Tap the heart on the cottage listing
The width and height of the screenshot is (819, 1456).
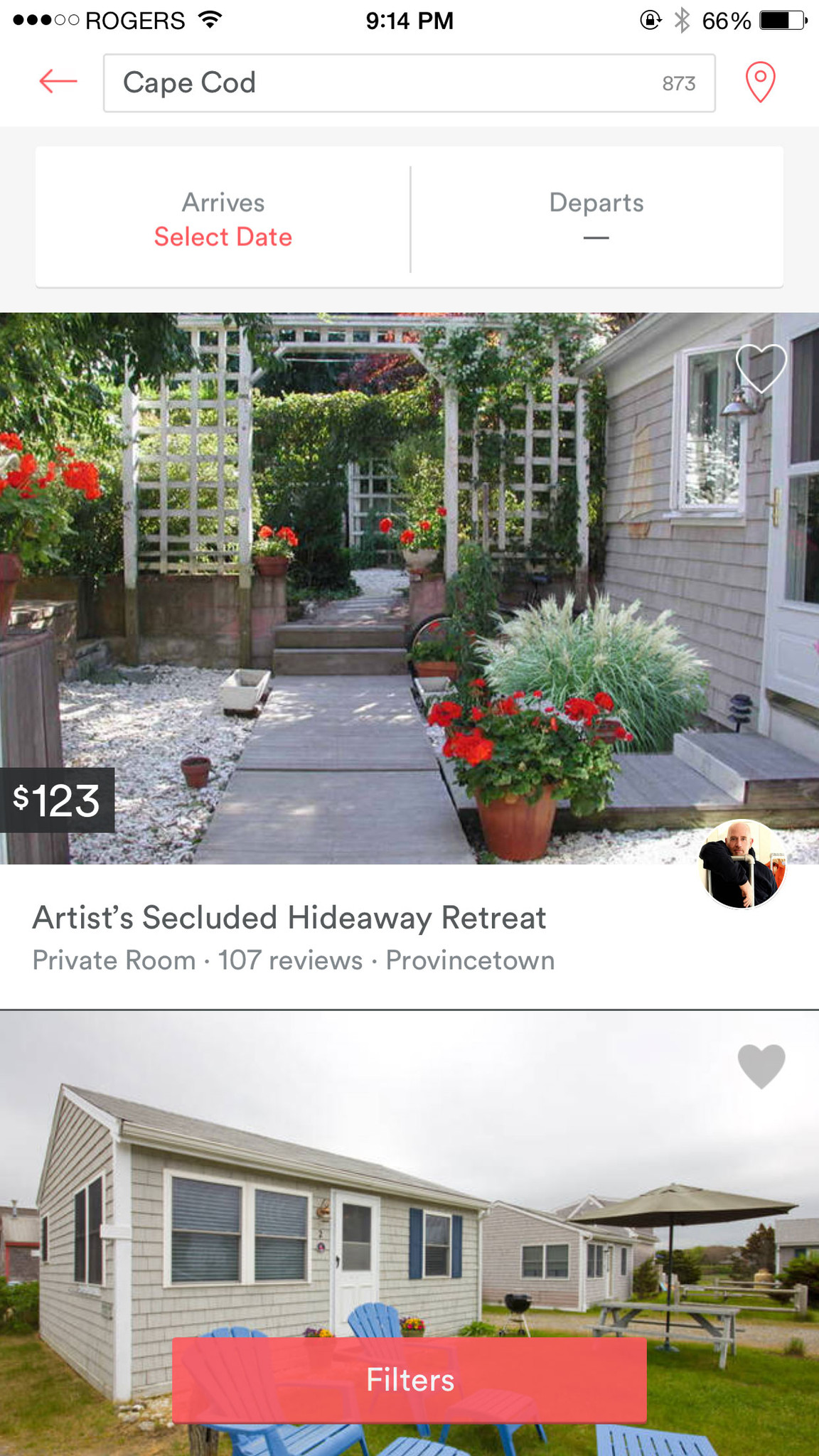761,1066
